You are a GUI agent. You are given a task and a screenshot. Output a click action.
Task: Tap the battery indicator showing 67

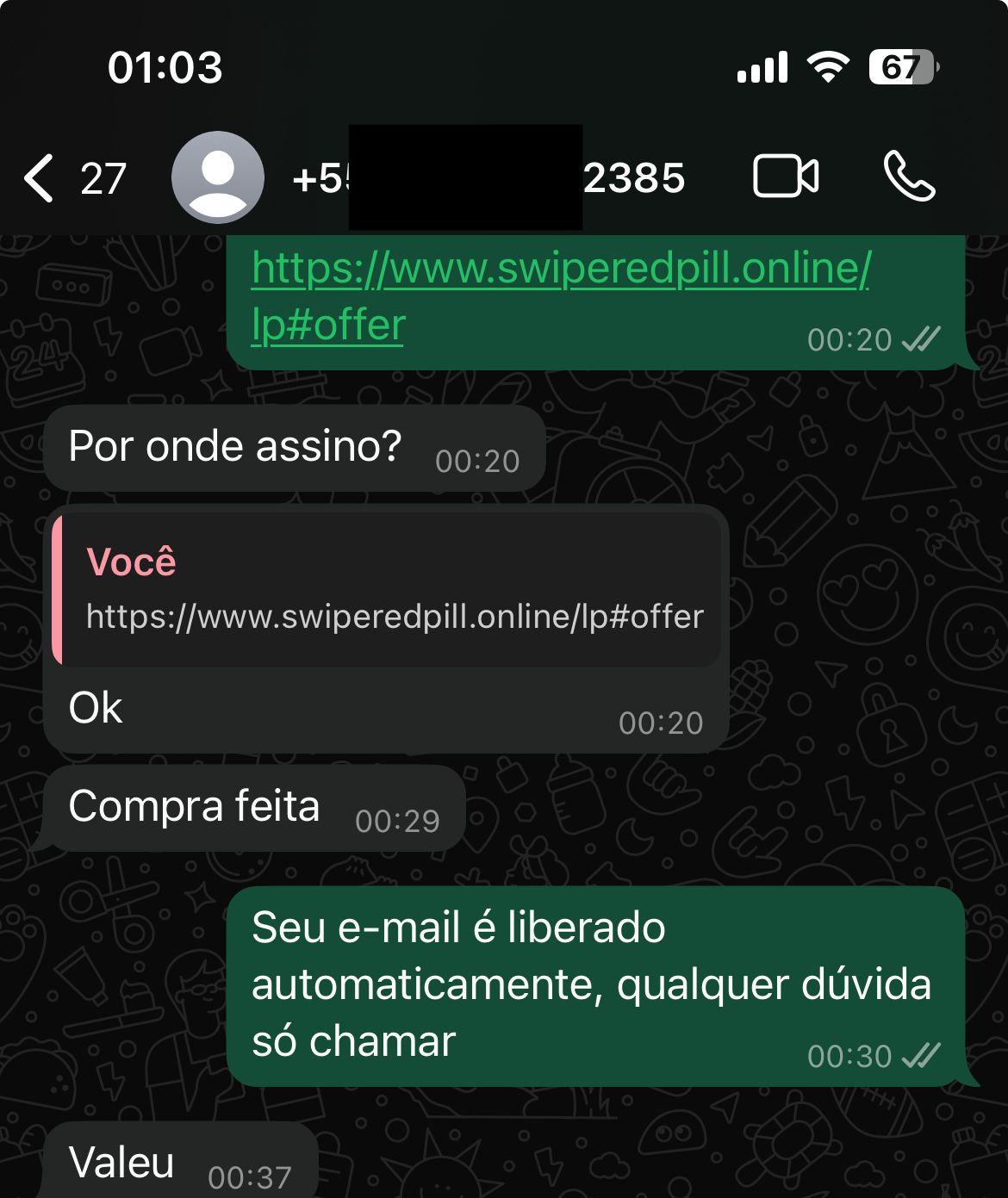click(x=902, y=65)
